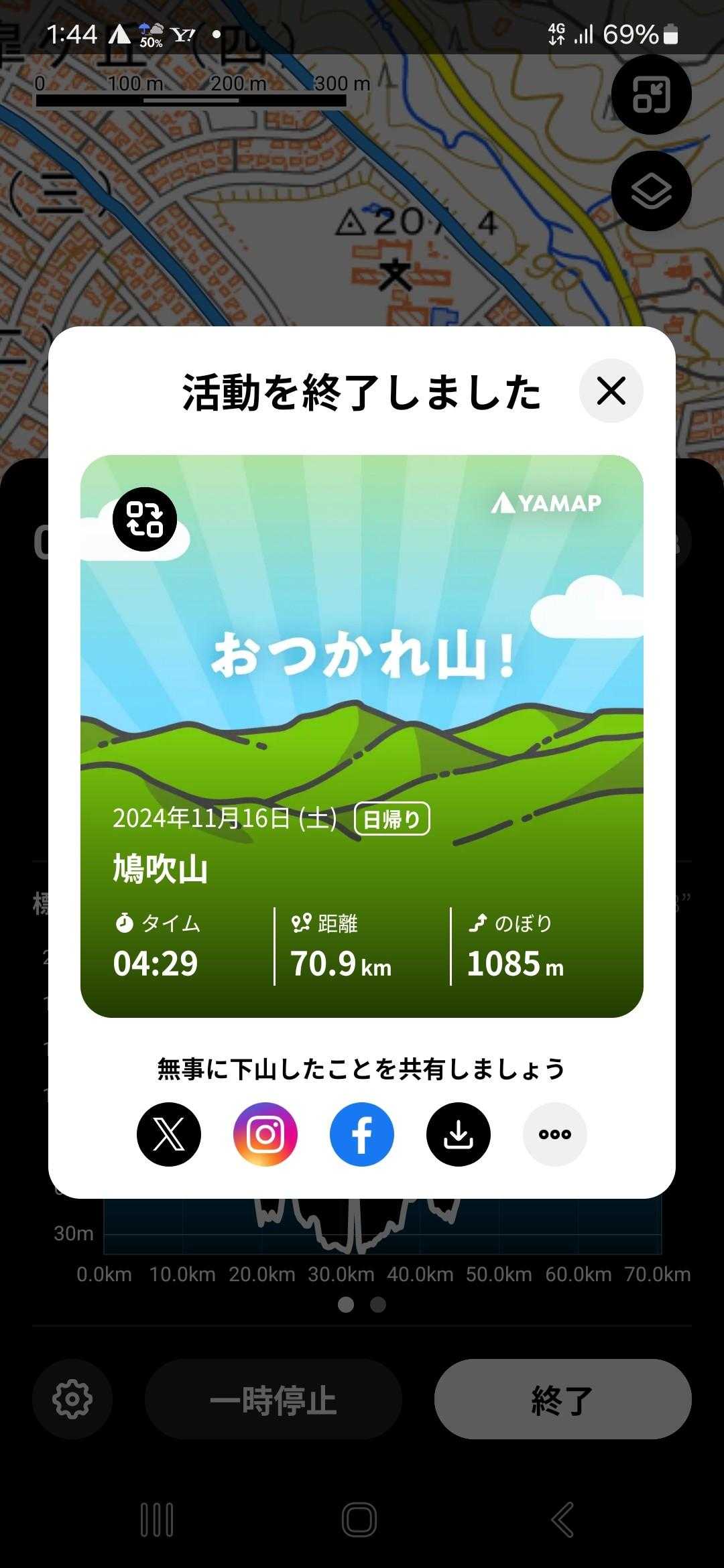Go back with the system back button
Screen dimensions: 724x1568
[x=562, y=1520]
